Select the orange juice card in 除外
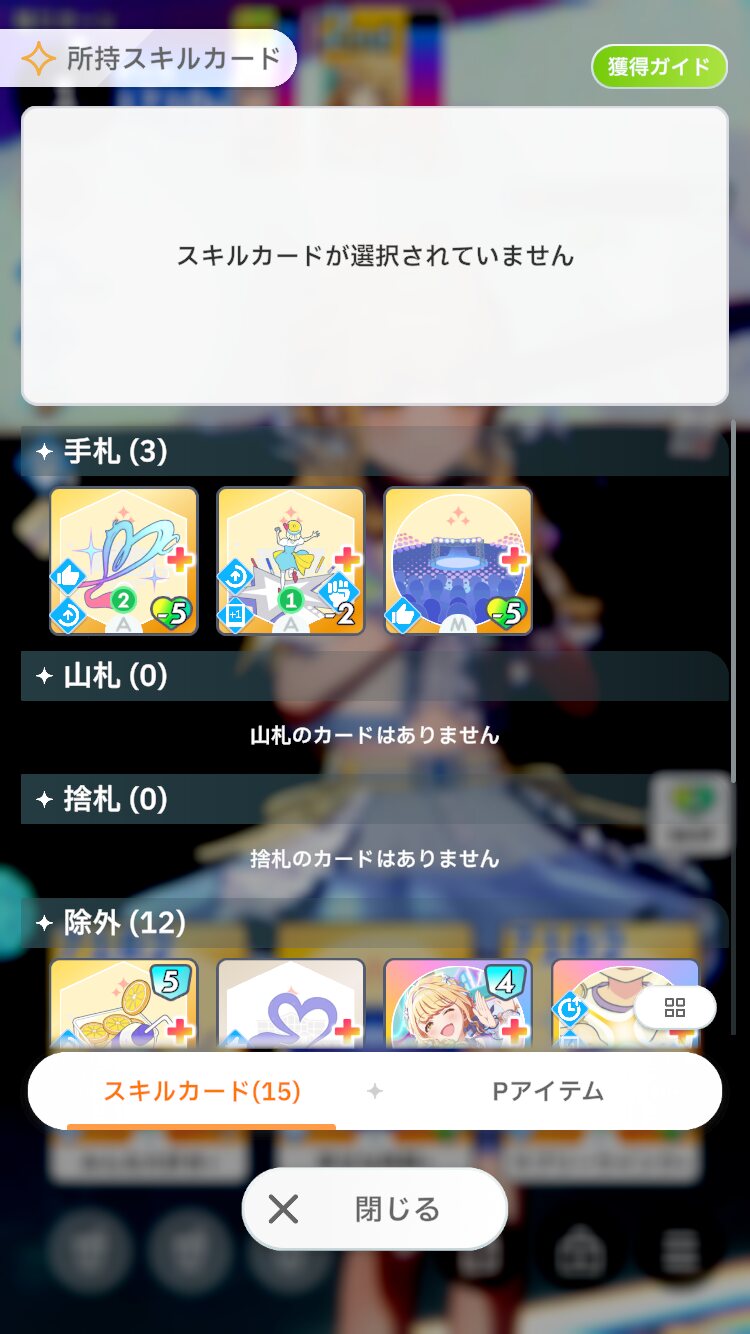Viewport: 750px width, 1334px height. tap(124, 1004)
